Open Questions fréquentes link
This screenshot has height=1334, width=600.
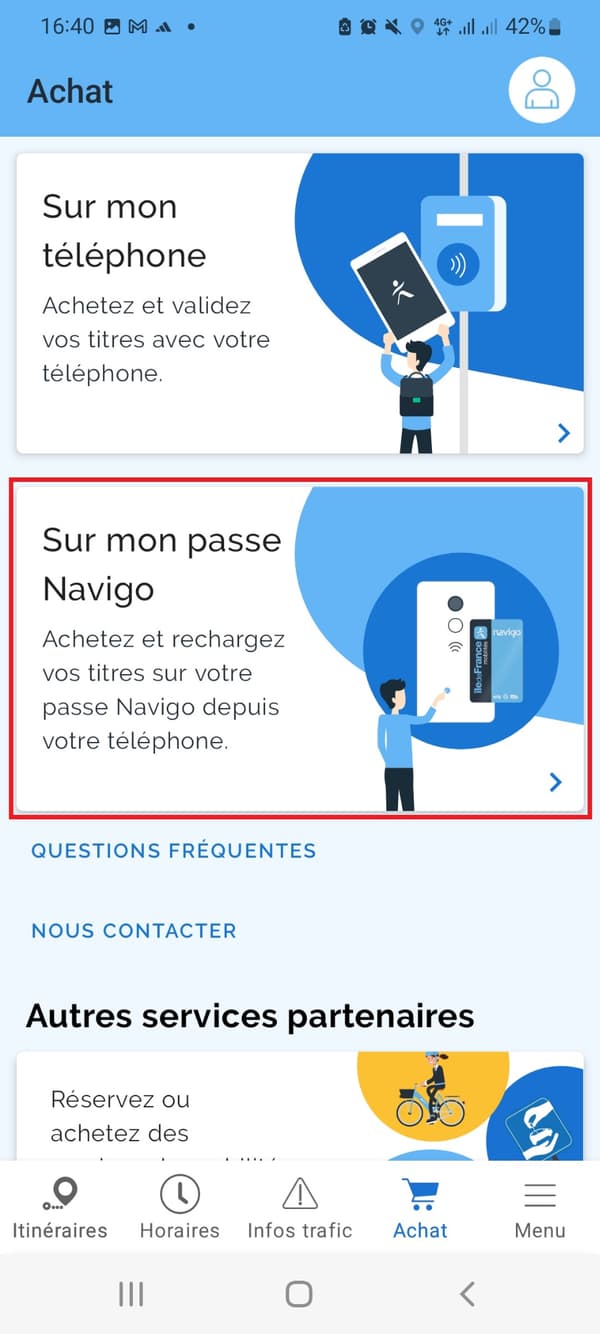(173, 851)
